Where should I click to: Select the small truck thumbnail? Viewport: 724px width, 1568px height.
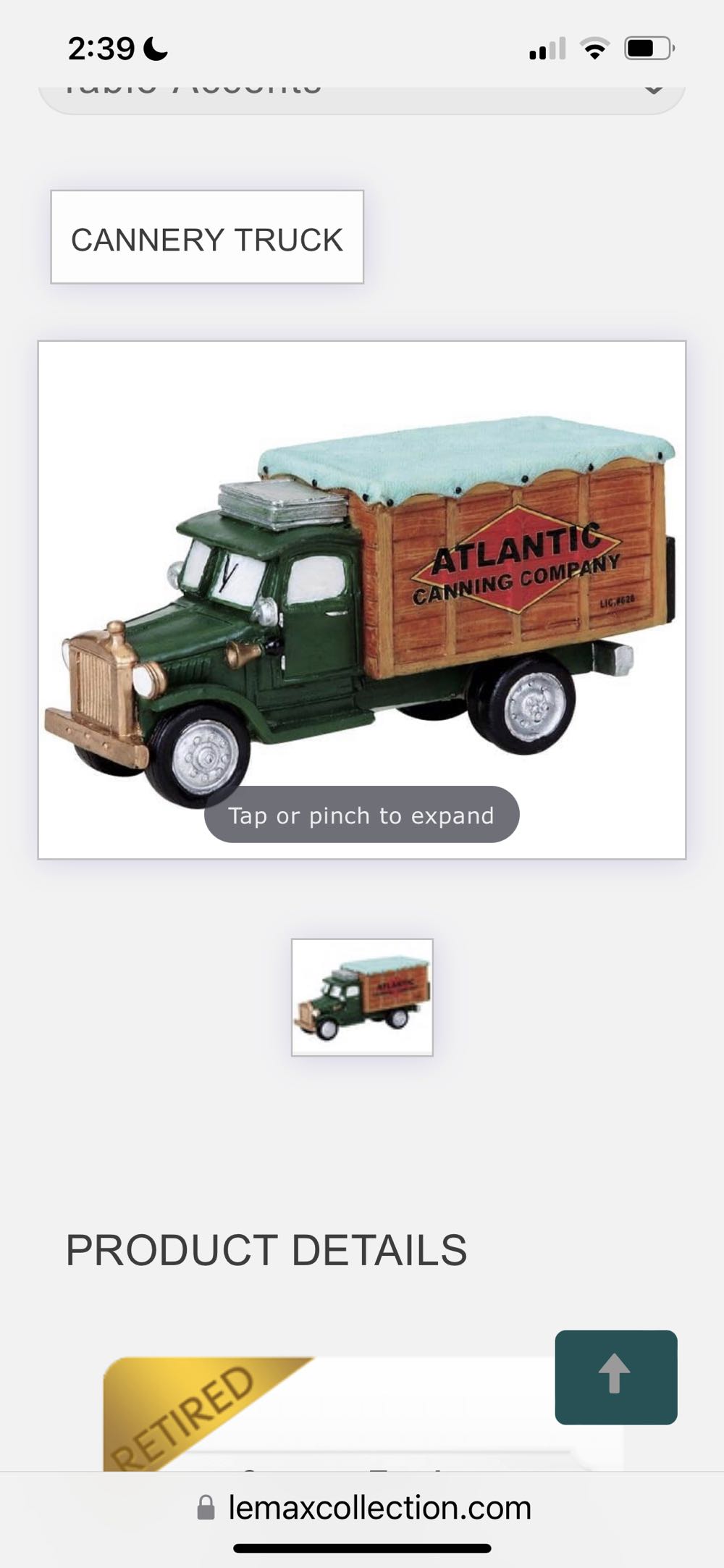click(362, 997)
